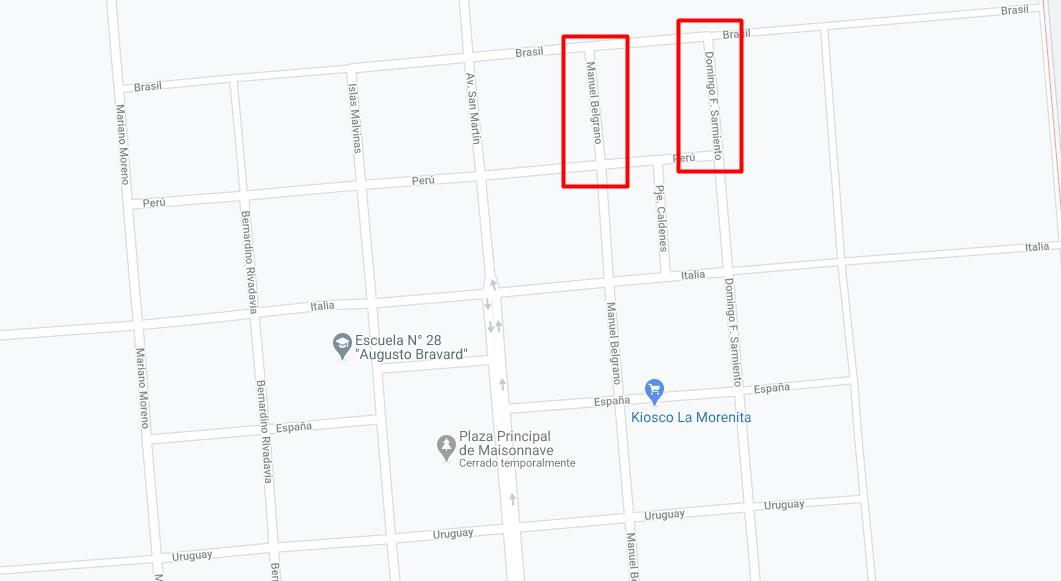
Task: Tap the Kiosco La Morenita shop marker
Action: tap(655, 390)
